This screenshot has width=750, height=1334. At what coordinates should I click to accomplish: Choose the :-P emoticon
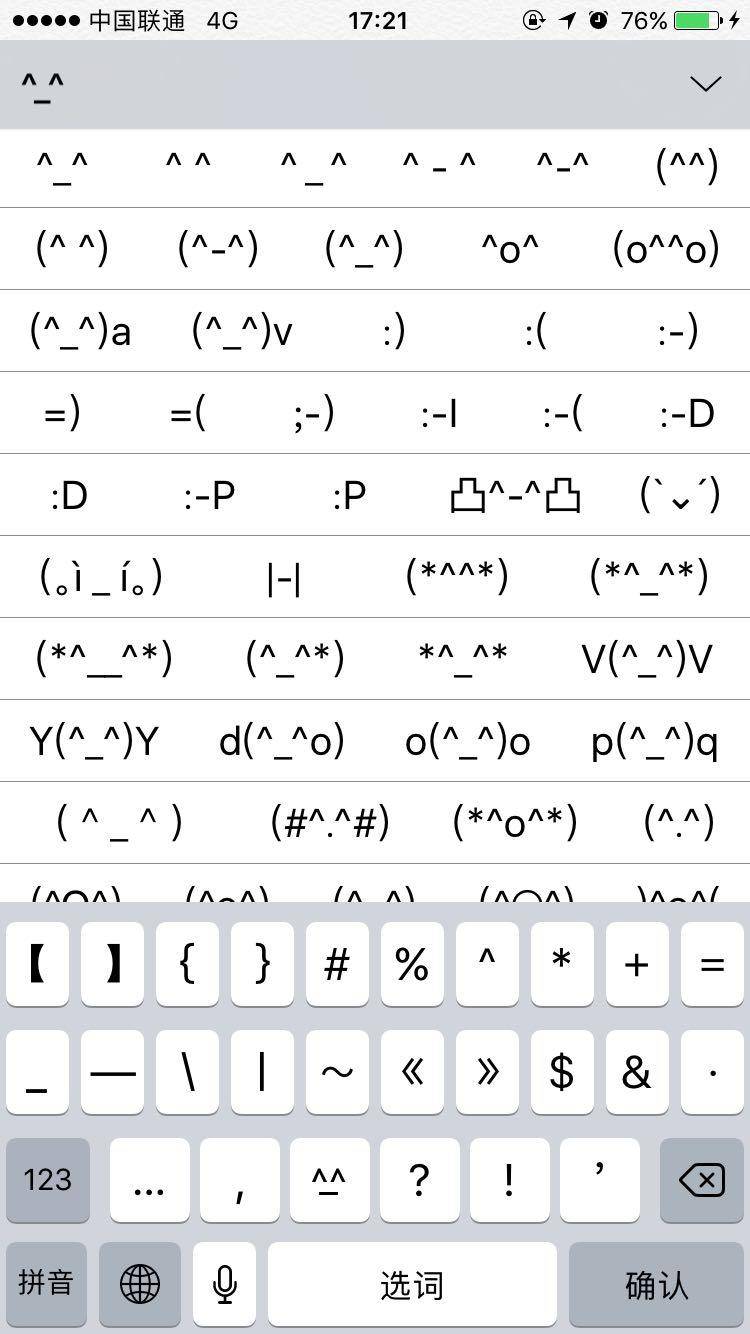click(x=209, y=495)
